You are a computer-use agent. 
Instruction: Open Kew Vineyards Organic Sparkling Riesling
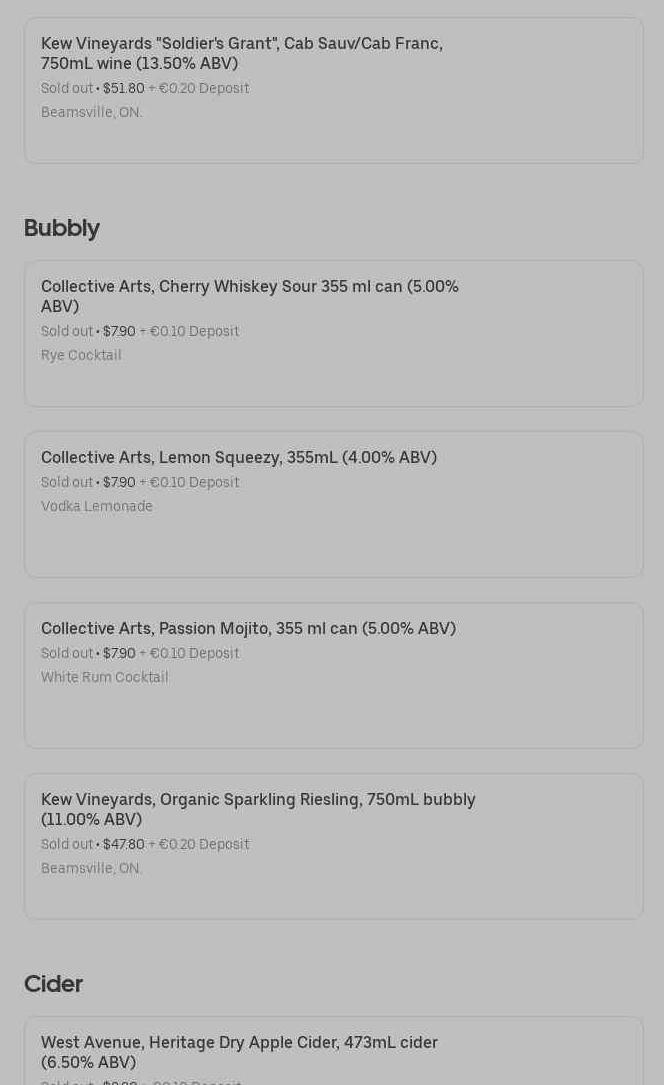pyautogui.click(x=333, y=846)
